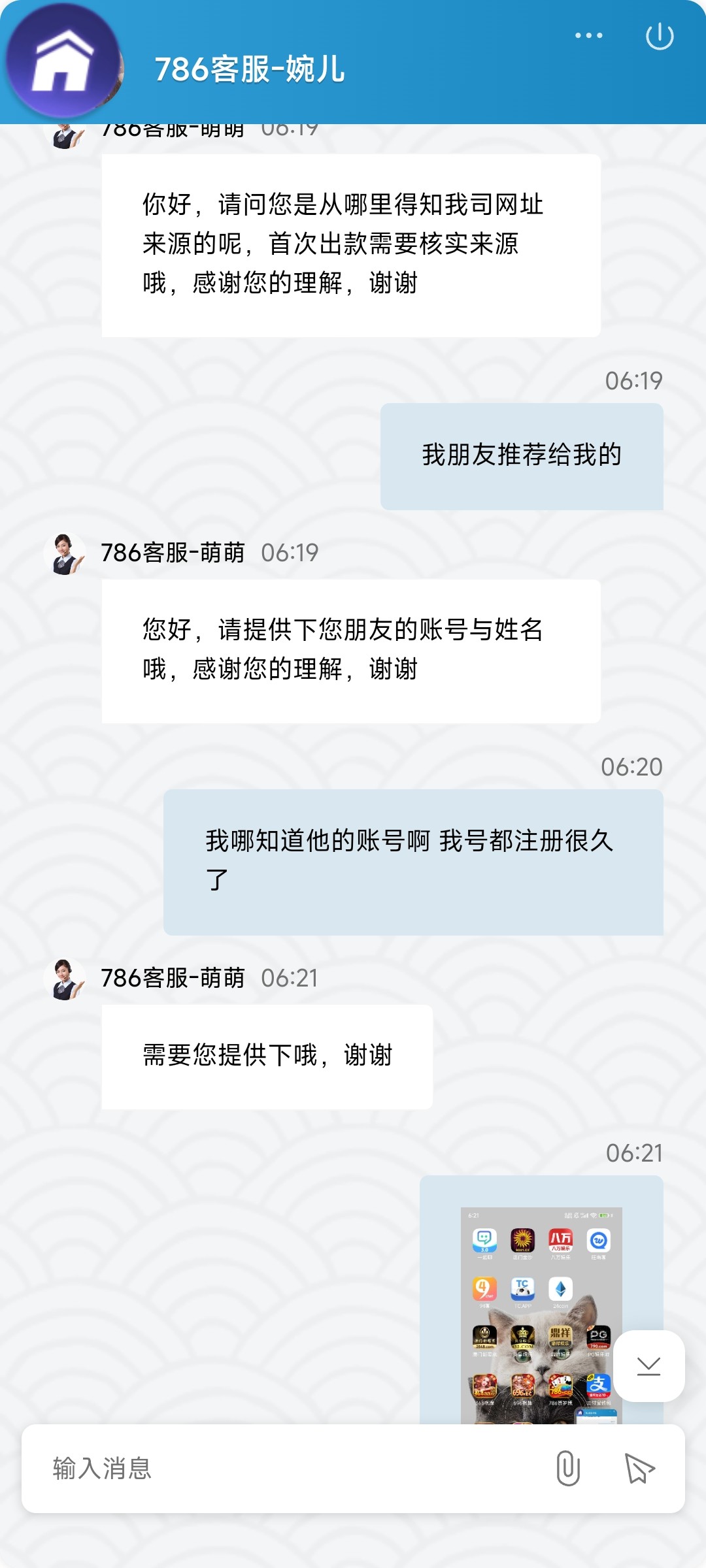Focus the 输入消息 message field
706x1568 pixels.
[x=288, y=1469]
